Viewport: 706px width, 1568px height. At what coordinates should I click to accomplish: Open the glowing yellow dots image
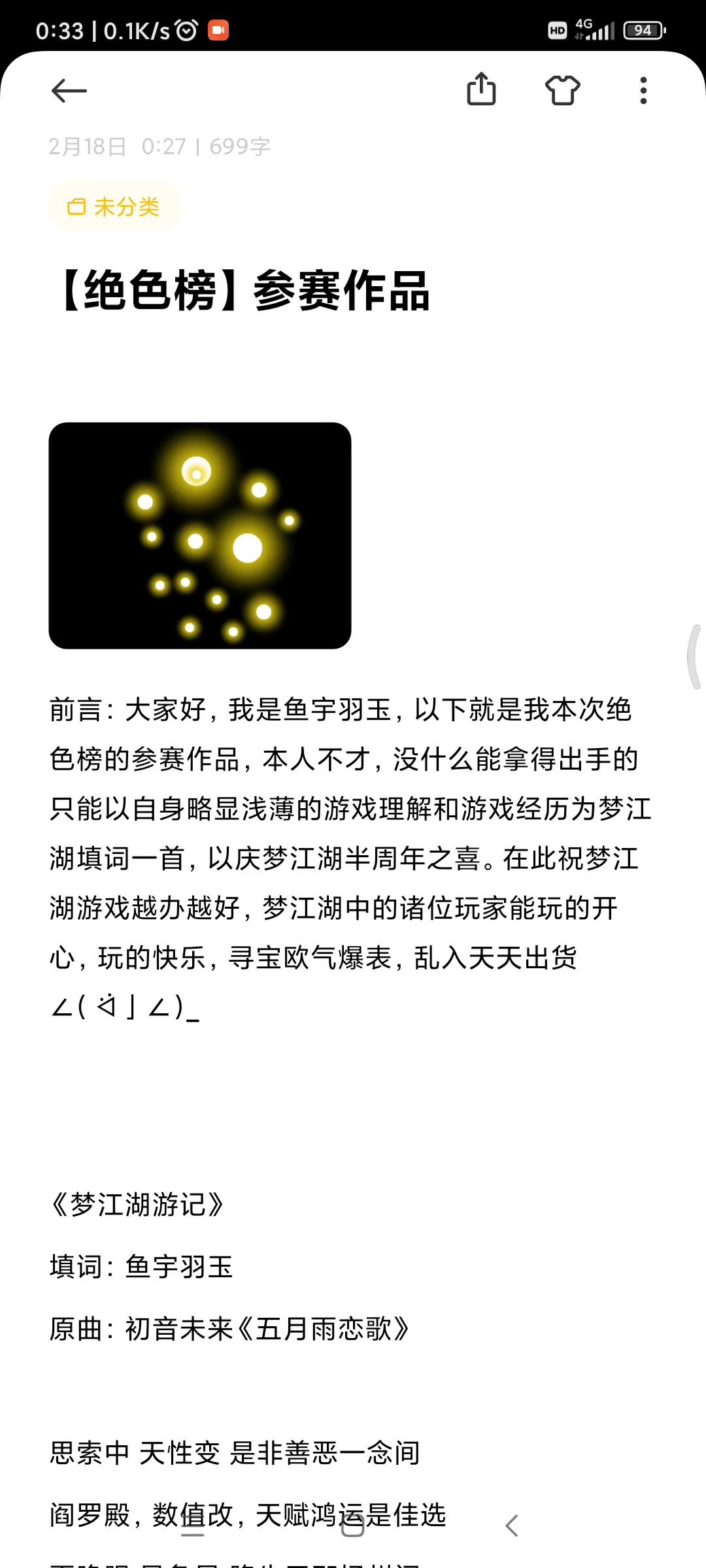(200, 536)
